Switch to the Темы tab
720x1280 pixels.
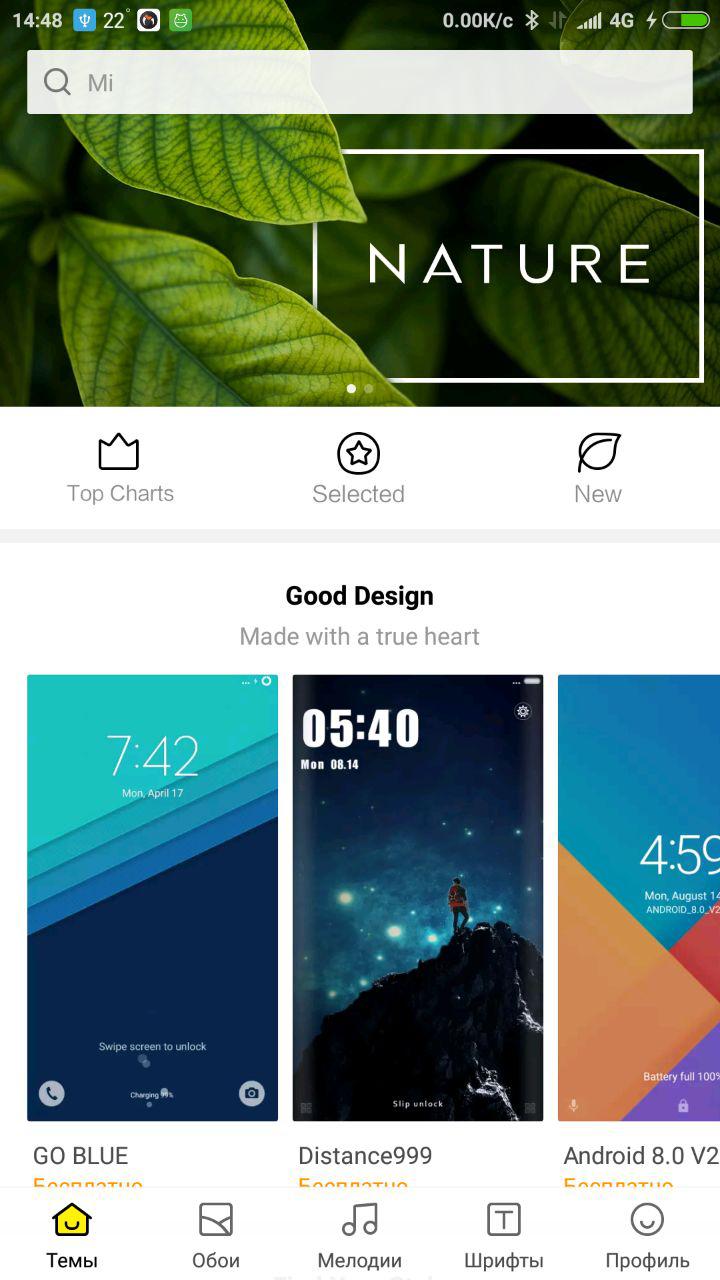(72, 1235)
